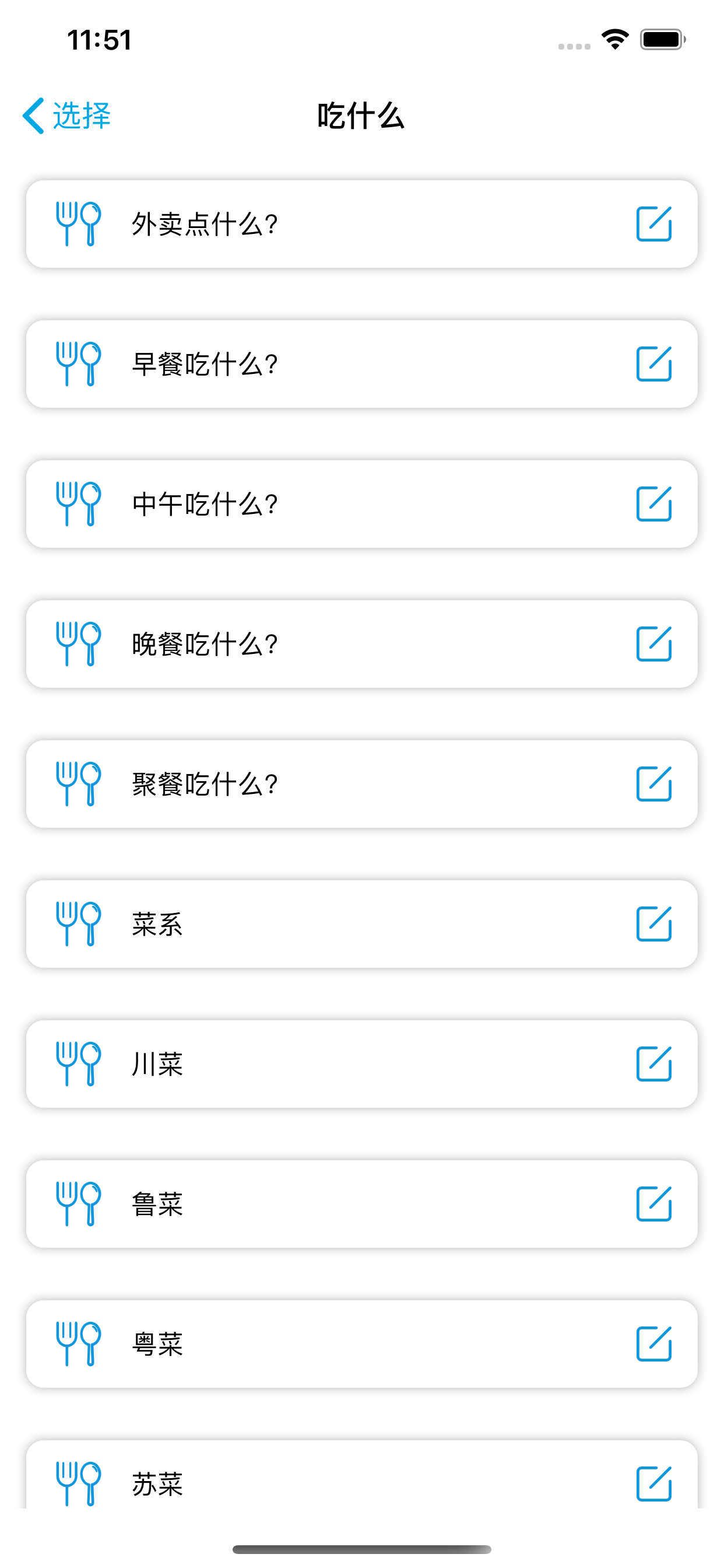Select the 鲁菜 row
The height and width of the screenshot is (1568, 724).
click(362, 1204)
